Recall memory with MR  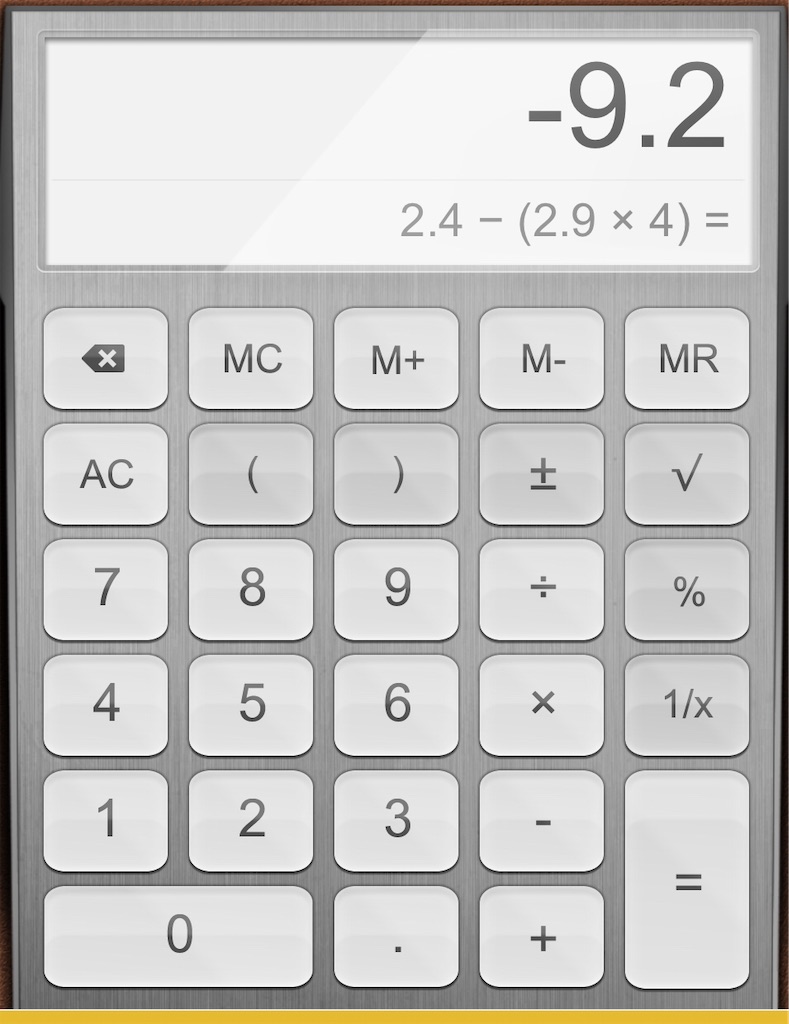point(687,359)
